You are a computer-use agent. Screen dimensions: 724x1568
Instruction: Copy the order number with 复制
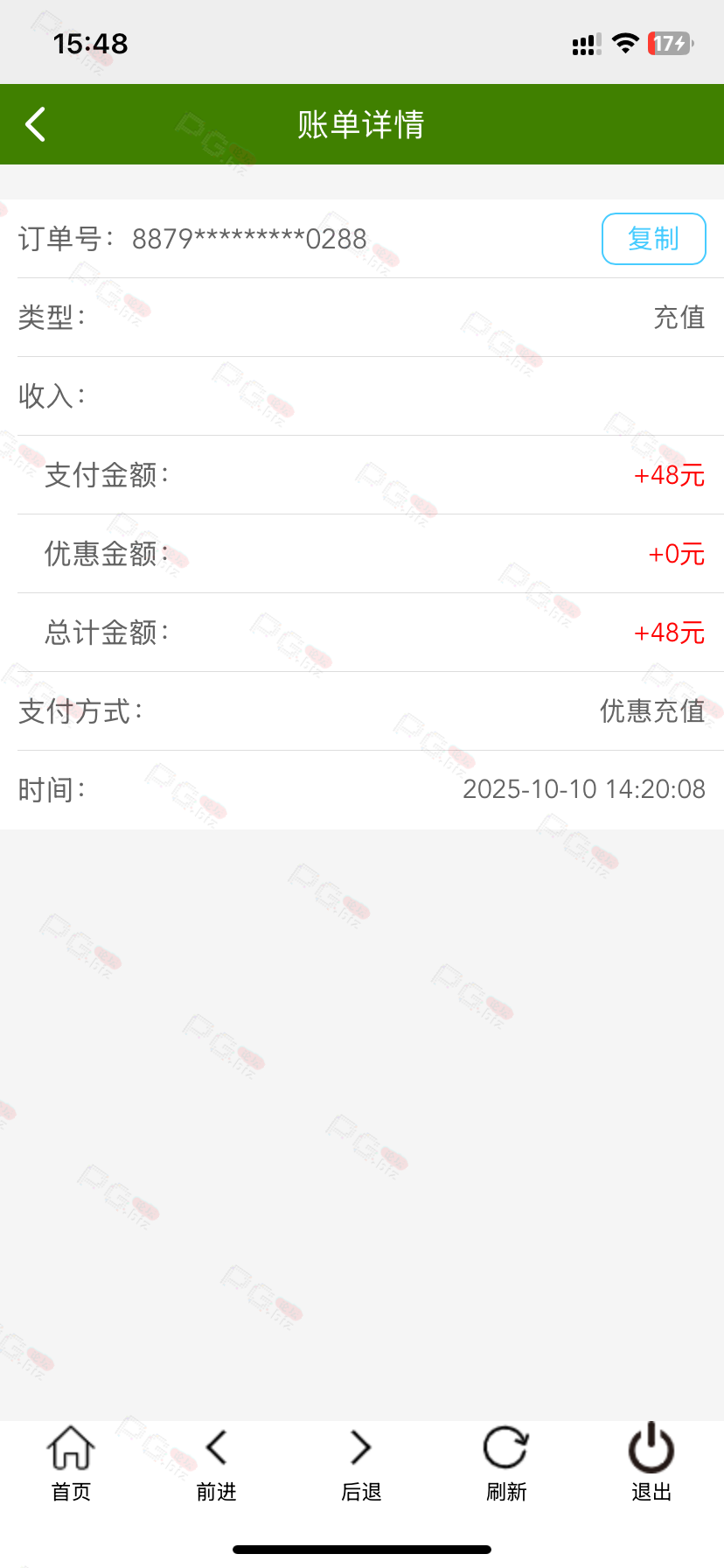(x=653, y=239)
